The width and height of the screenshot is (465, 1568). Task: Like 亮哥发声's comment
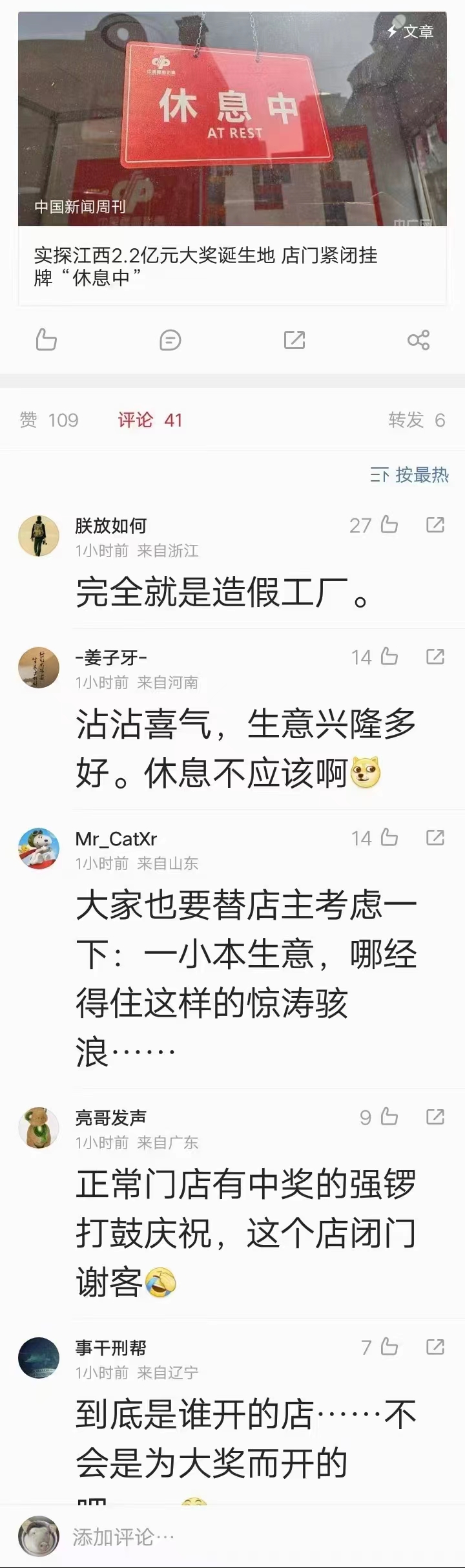click(x=389, y=1117)
